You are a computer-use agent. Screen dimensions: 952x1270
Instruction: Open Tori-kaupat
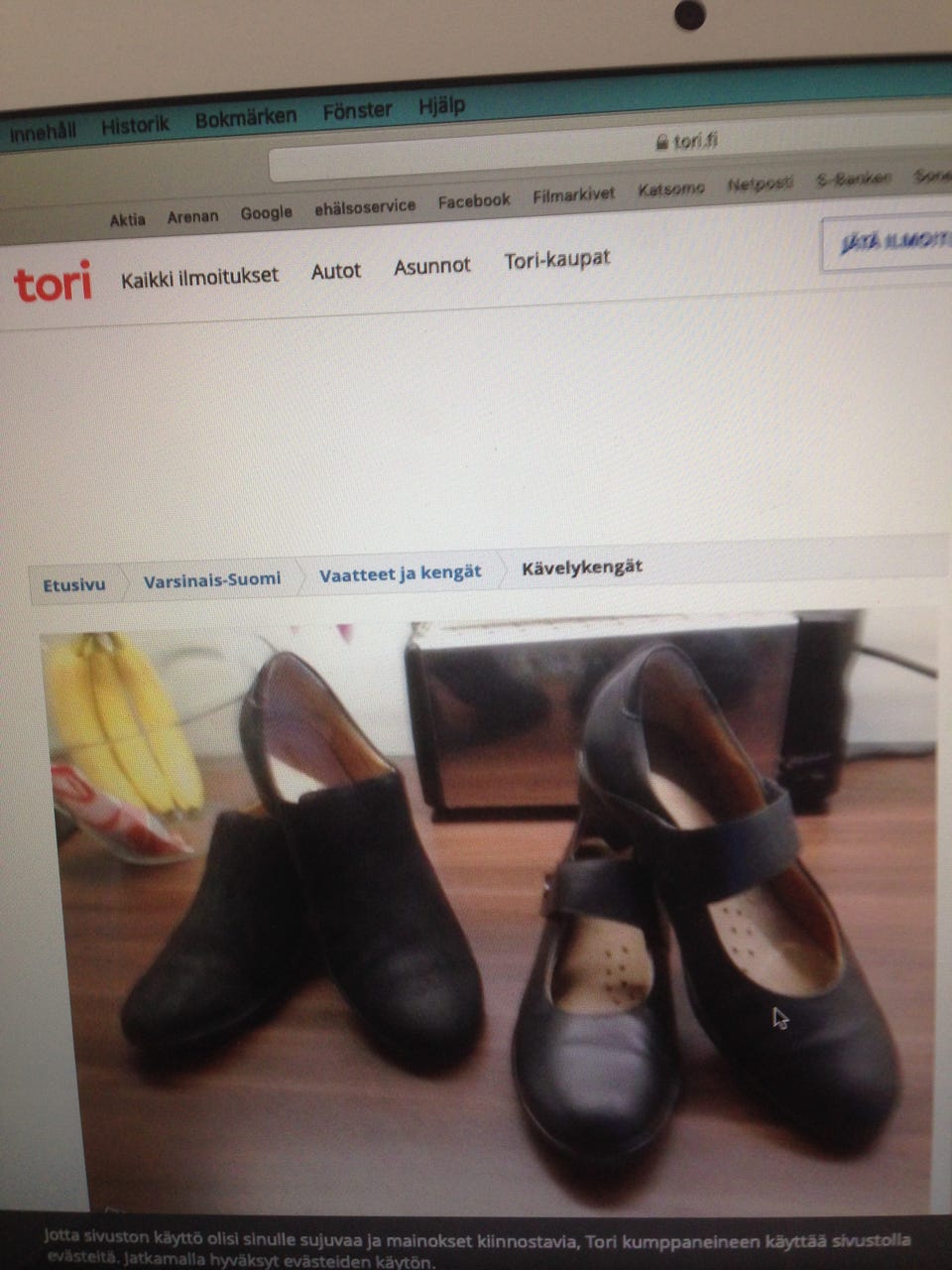556,260
